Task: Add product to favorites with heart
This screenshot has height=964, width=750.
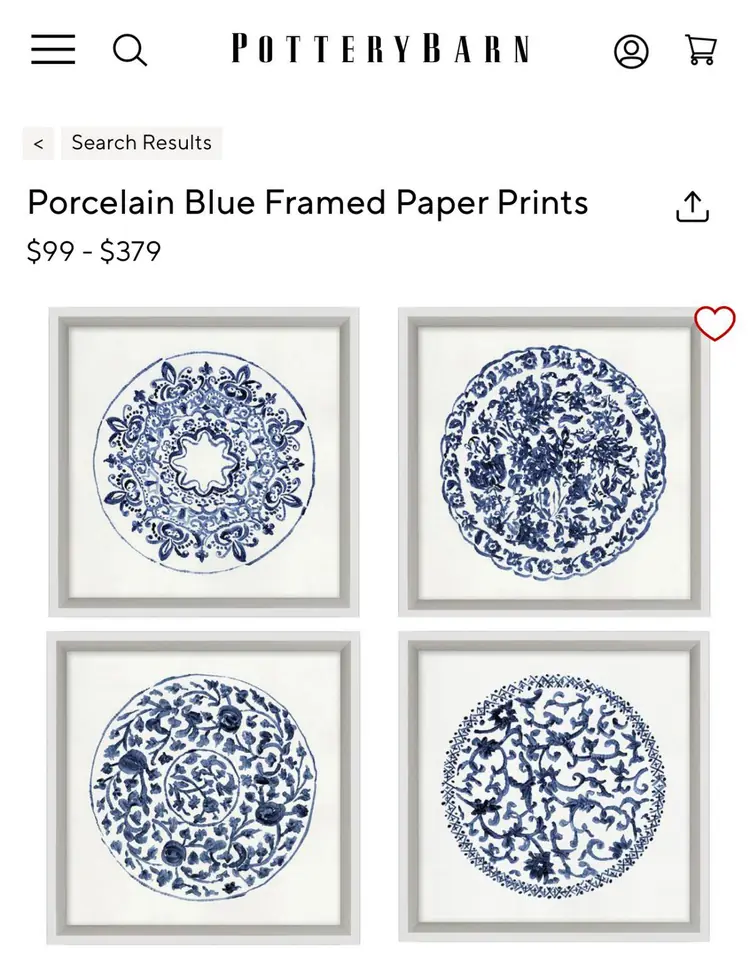Action: coord(714,323)
